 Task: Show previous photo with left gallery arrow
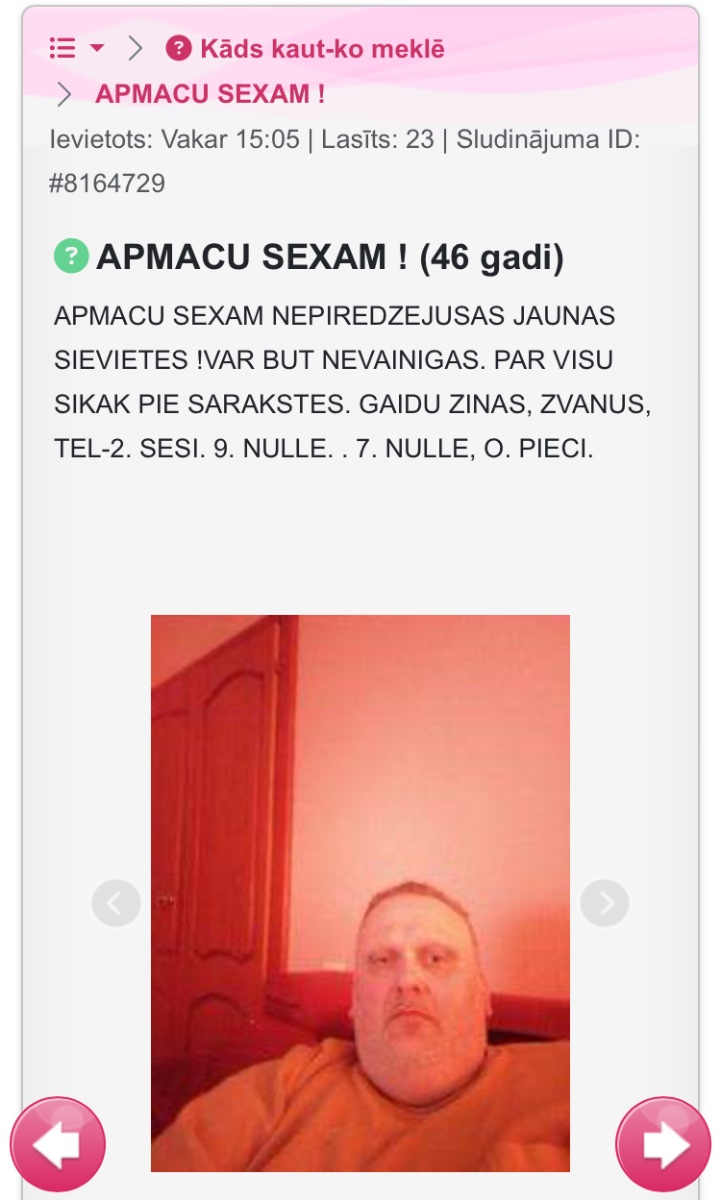point(116,904)
